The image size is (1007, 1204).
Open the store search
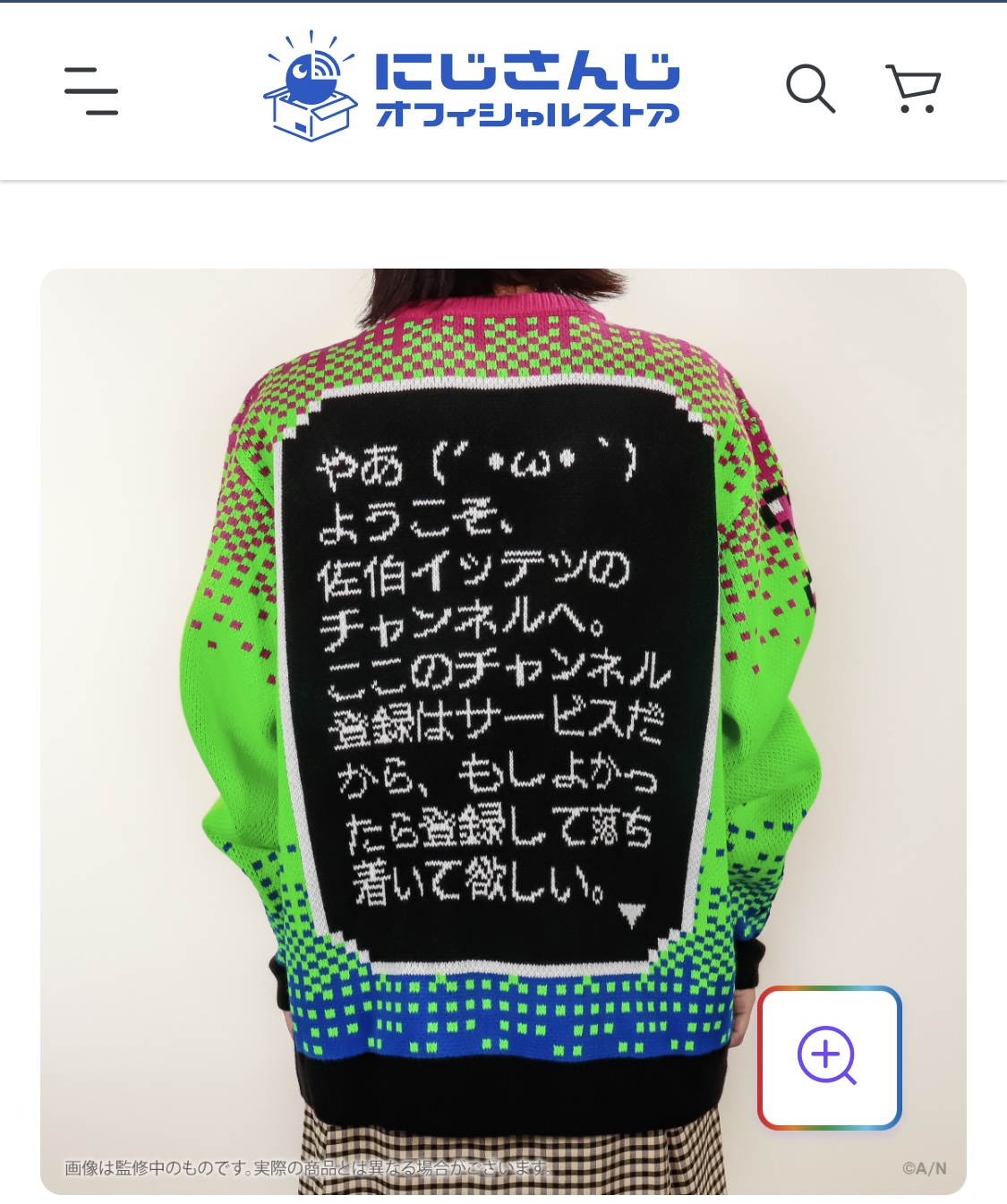click(810, 89)
